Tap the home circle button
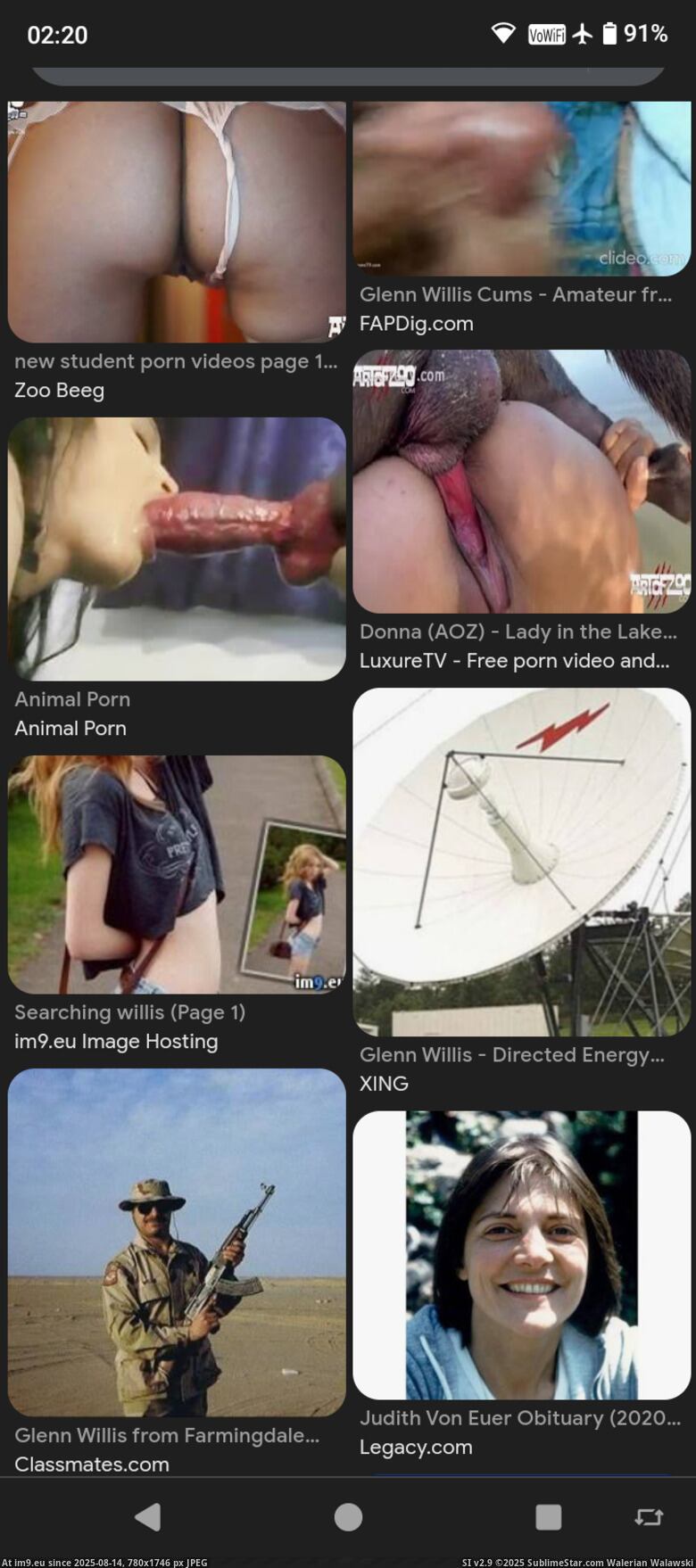Image resolution: width=696 pixels, height=1568 pixels. click(x=348, y=1516)
